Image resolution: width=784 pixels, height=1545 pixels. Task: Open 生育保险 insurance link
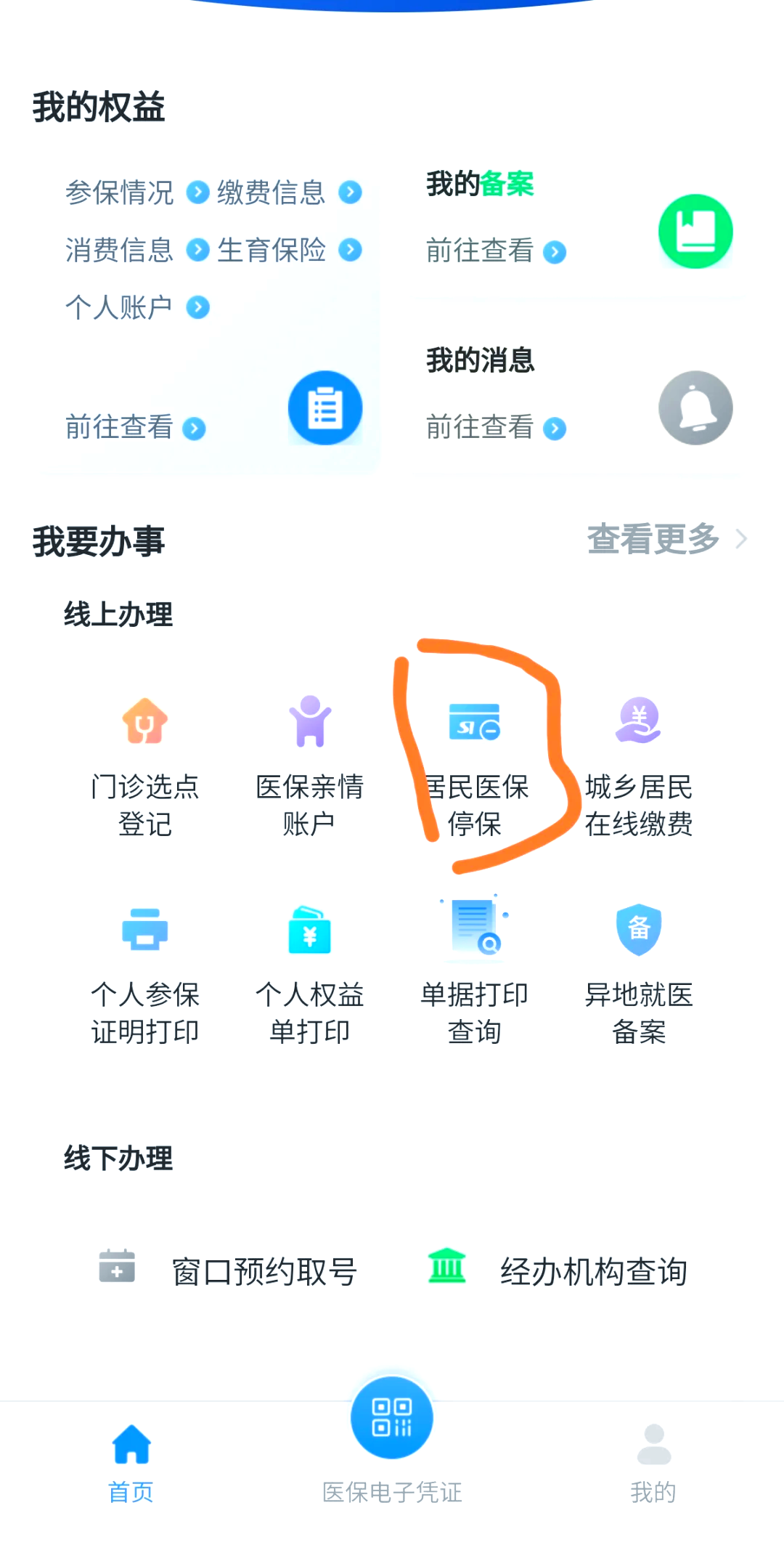pos(272,249)
